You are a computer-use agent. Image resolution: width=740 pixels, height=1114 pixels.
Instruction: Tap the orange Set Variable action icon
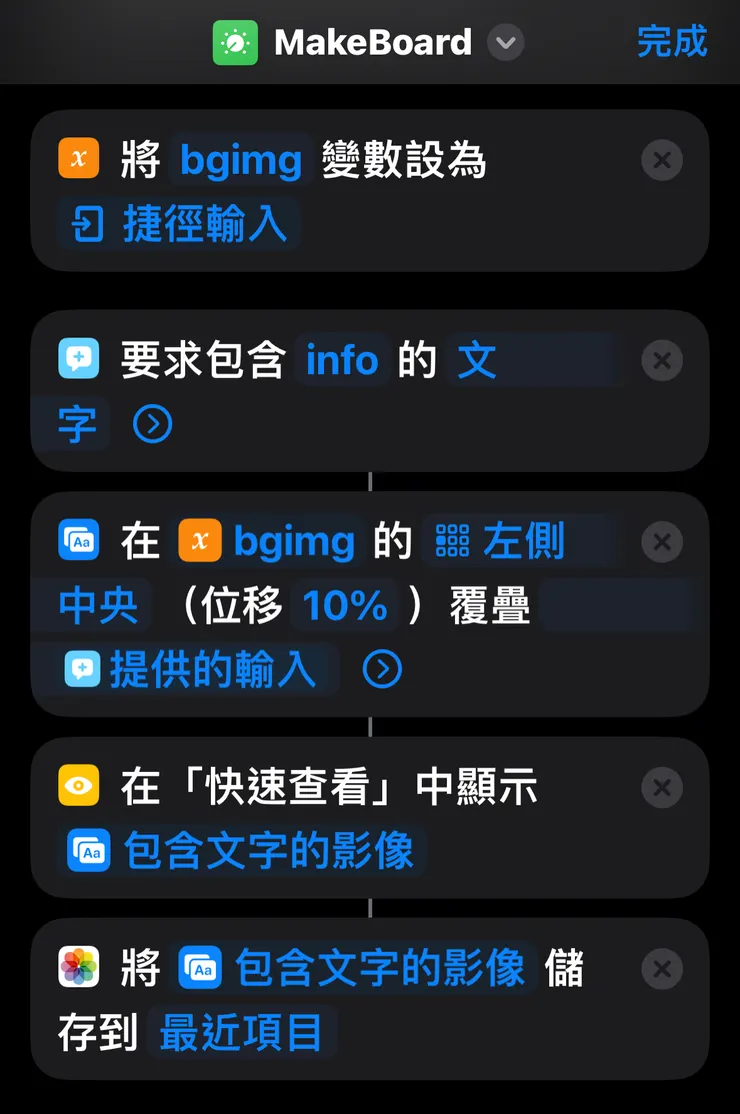(x=77, y=160)
